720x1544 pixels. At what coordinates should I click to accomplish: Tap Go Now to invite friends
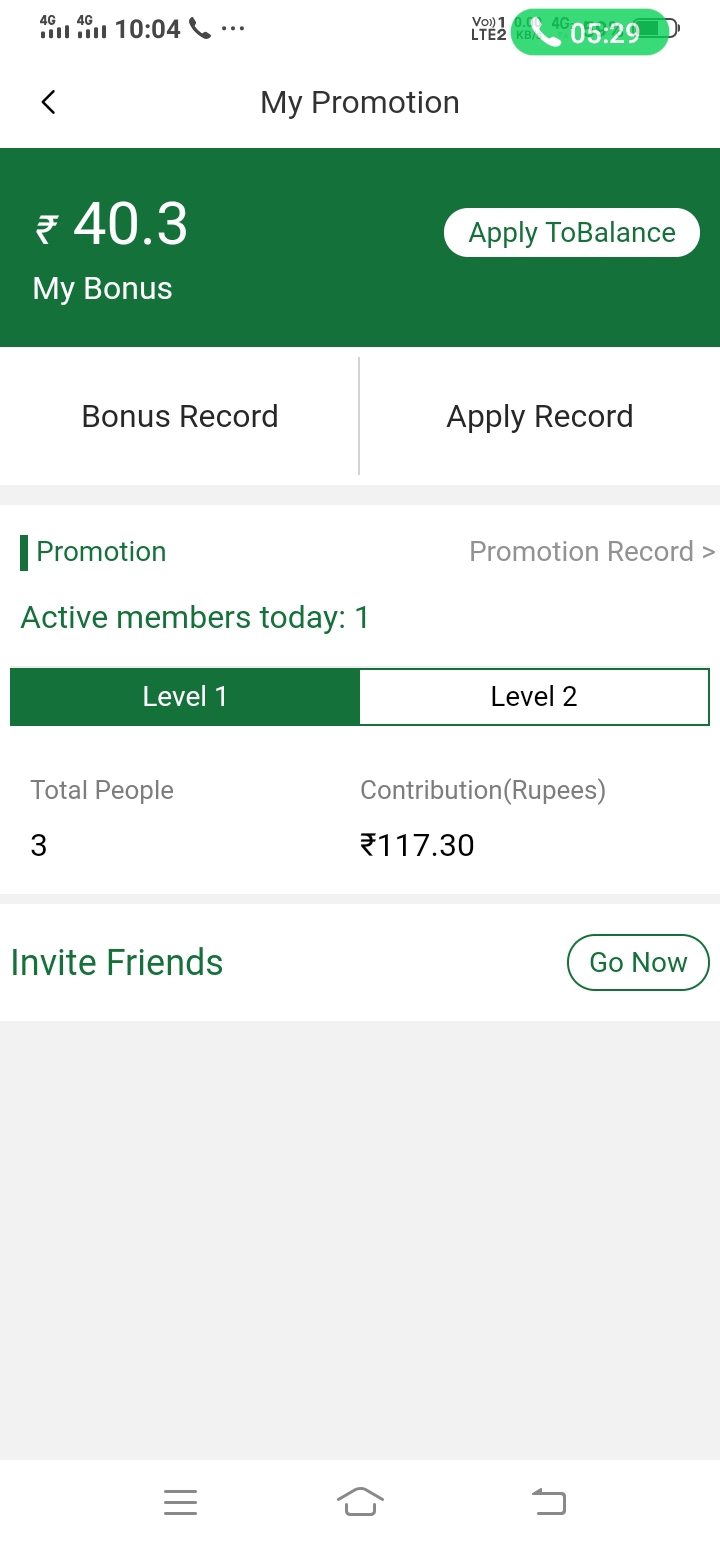[x=638, y=962]
